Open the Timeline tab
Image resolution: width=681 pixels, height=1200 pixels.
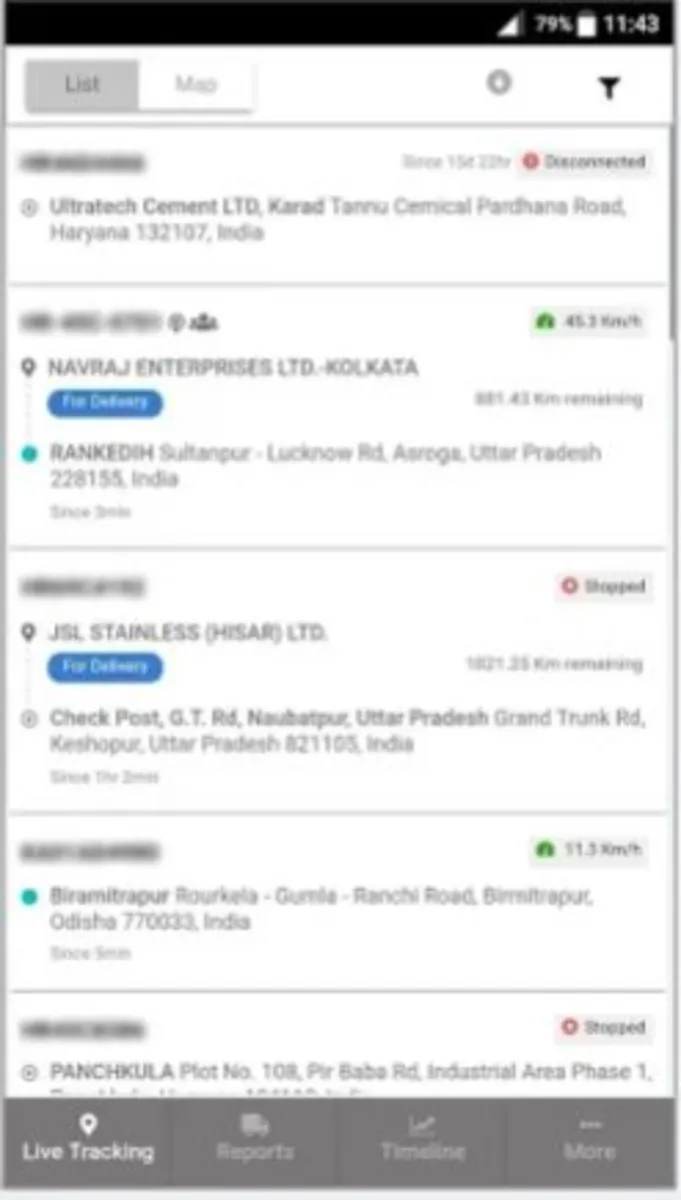(x=422, y=1140)
